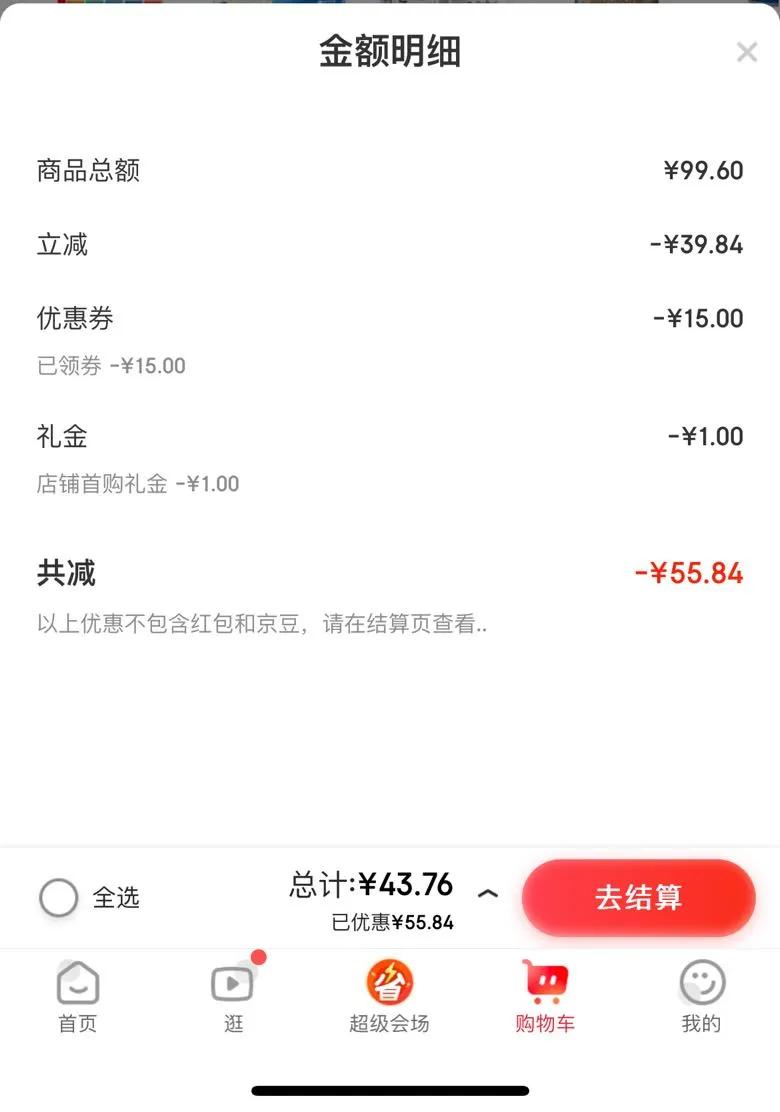Viewport: 780px width, 1112px height.
Task: Click the home outline icon above 首页 label
Action: (76, 985)
